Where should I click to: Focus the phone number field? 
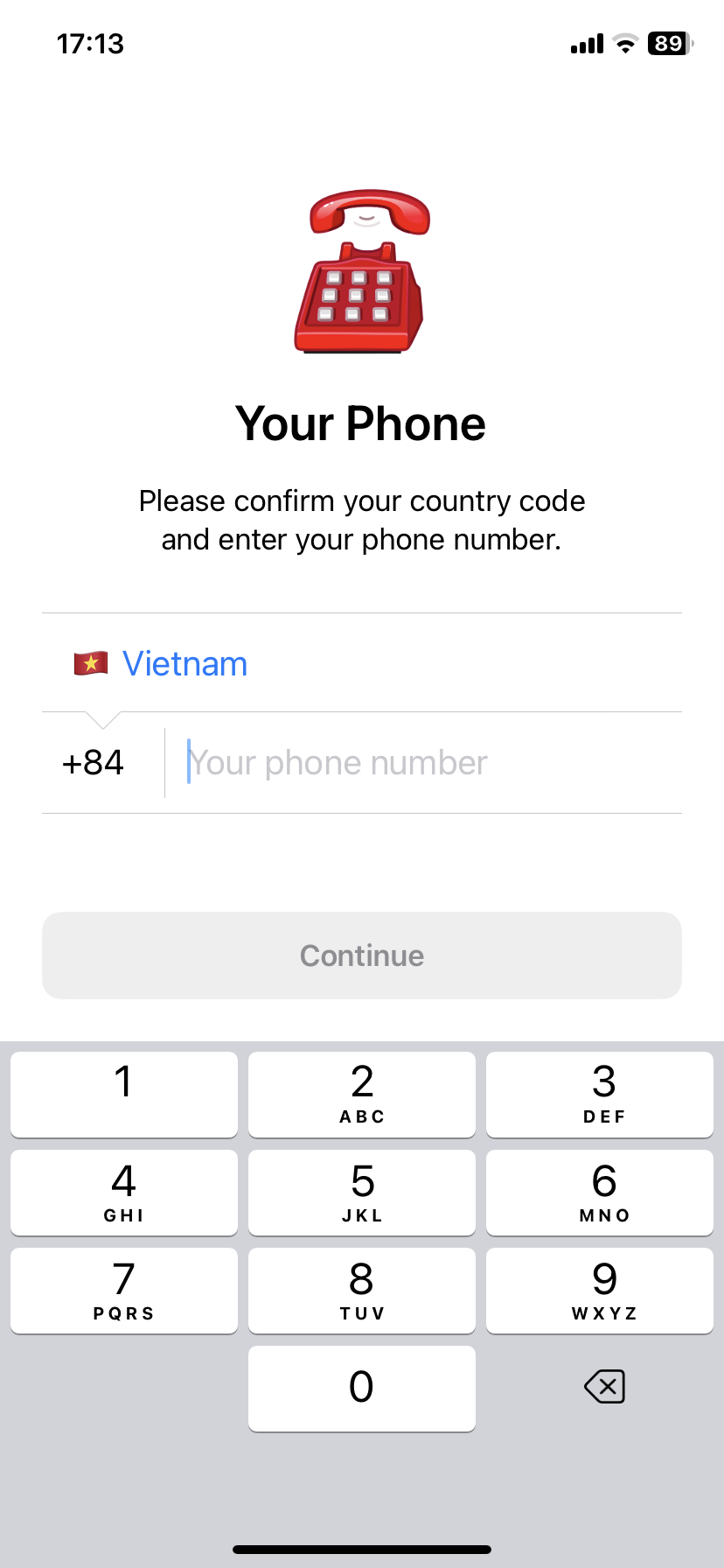pyautogui.click(x=420, y=763)
